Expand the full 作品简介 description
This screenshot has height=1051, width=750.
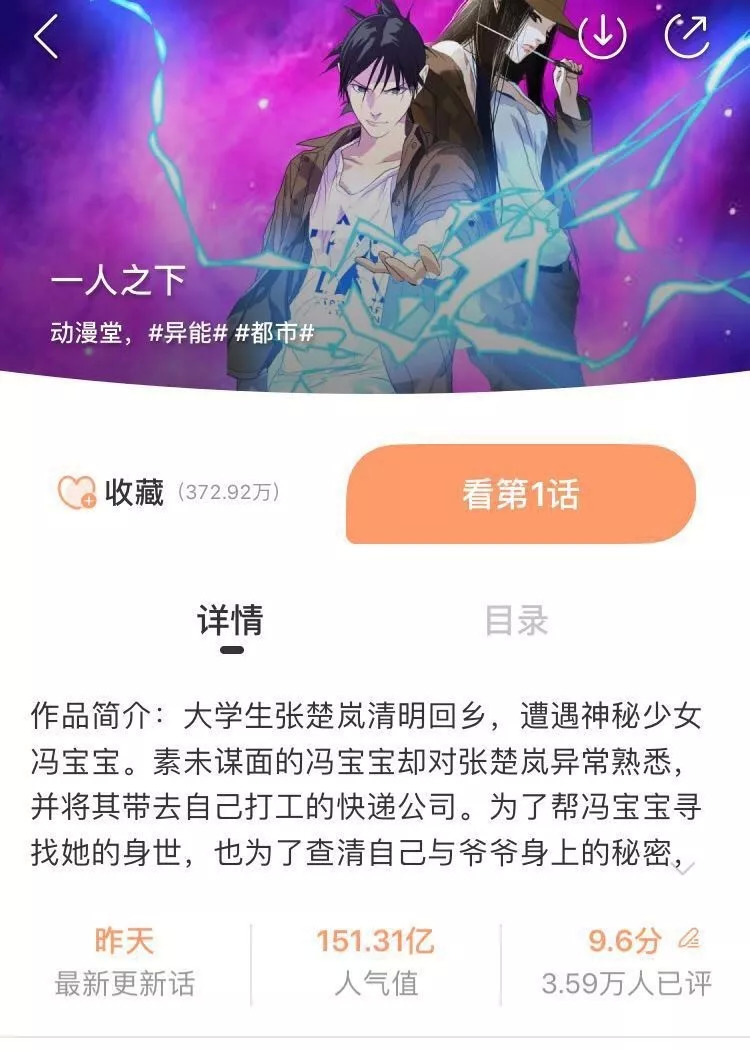pos(684,868)
